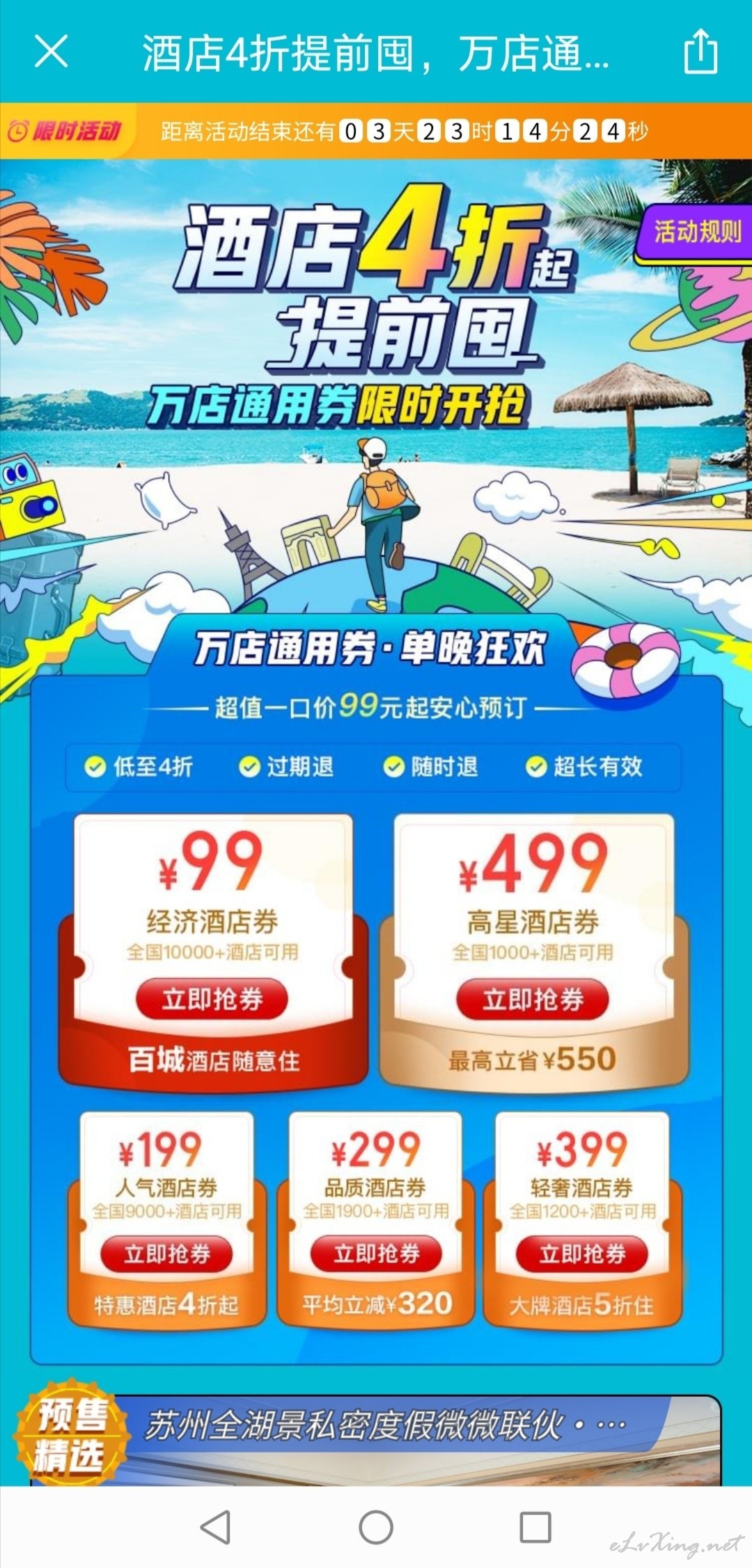Open 活动规则 activity rules
The height and width of the screenshot is (1568, 752).
click(x=696, y=232)
